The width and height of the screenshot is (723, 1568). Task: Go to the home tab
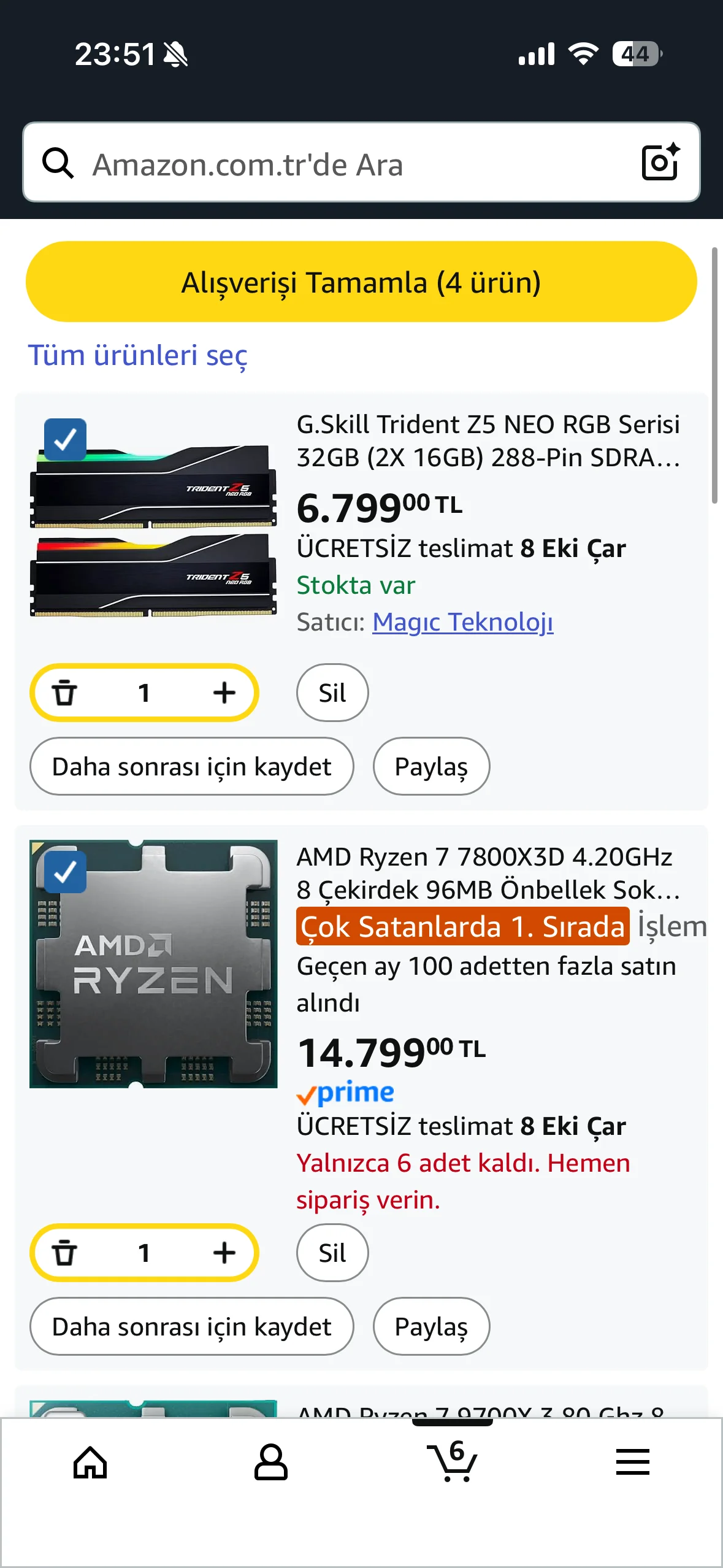(90, 1462)
